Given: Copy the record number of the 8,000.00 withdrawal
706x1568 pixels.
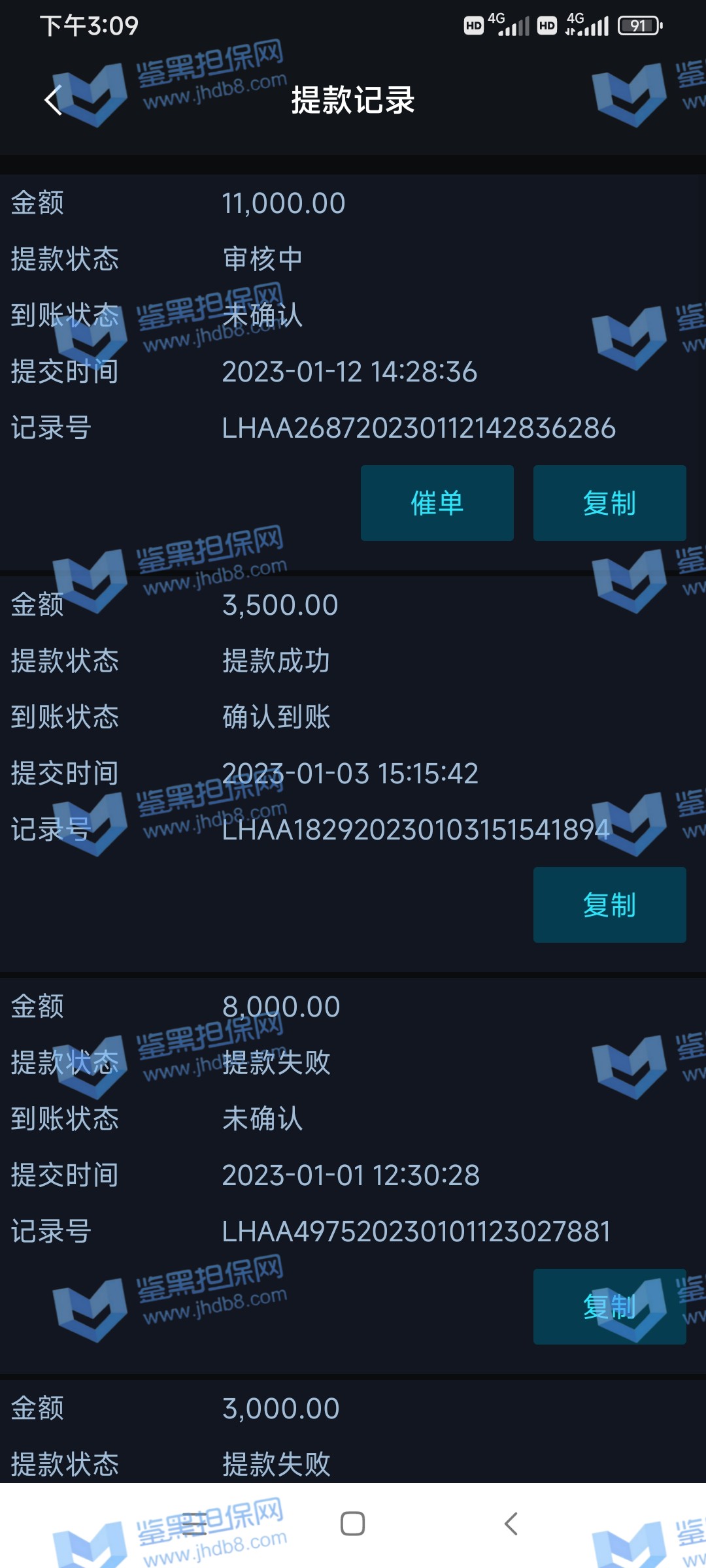Looking at the screenshot, I should coord(609,1307).
